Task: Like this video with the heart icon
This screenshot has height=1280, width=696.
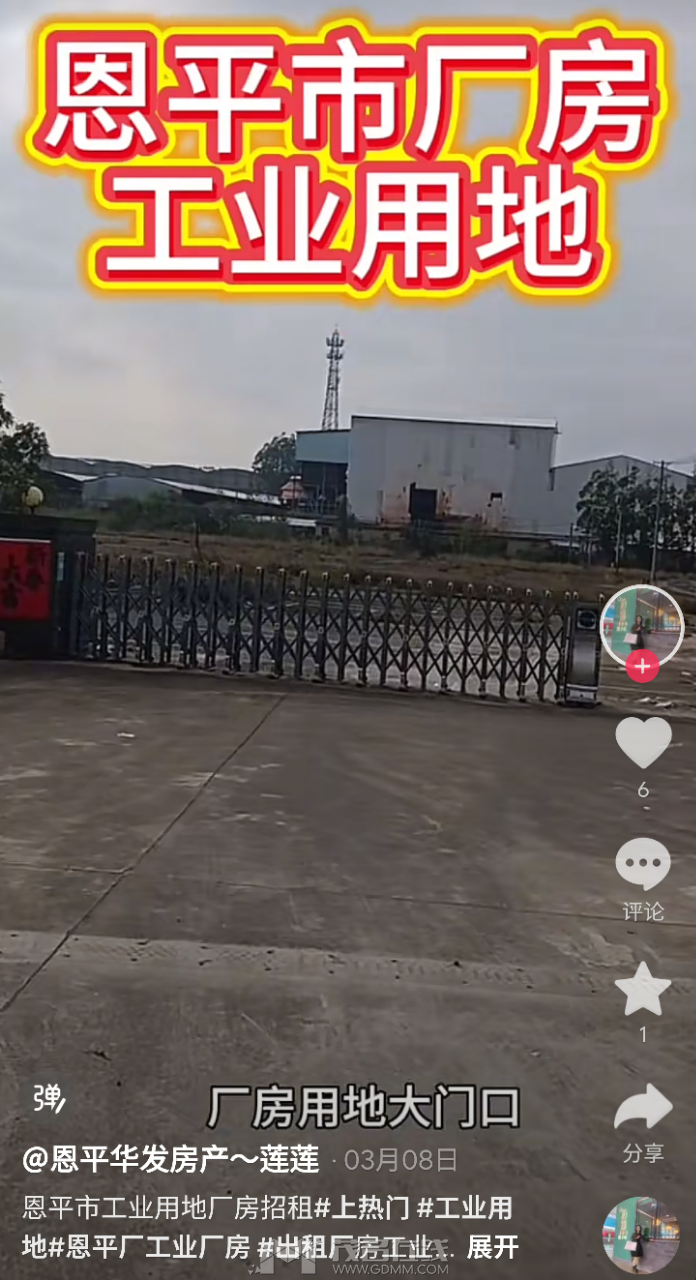Action: click(x=643, y=743)
